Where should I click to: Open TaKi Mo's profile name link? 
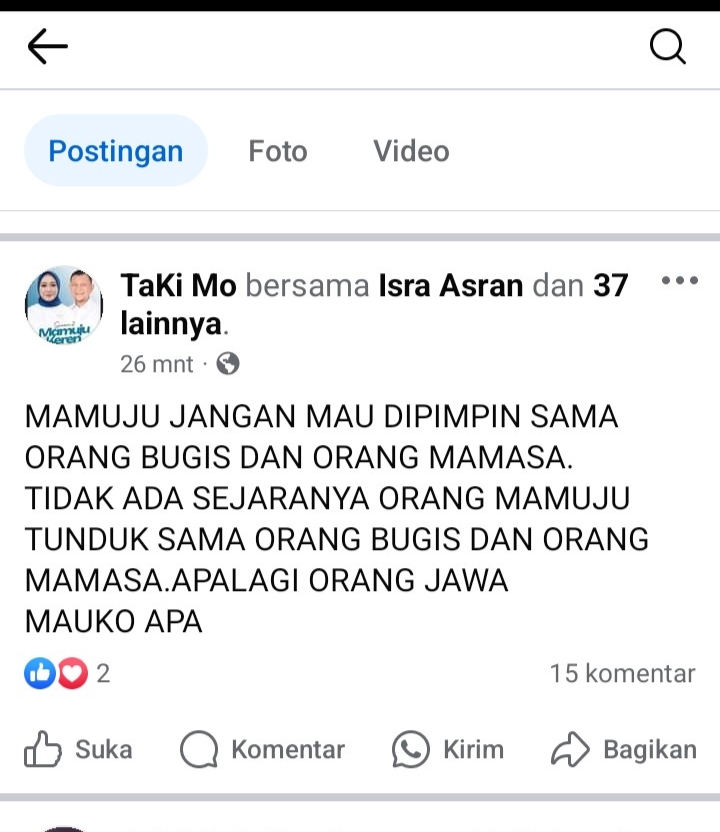click(x=178, y=286)
